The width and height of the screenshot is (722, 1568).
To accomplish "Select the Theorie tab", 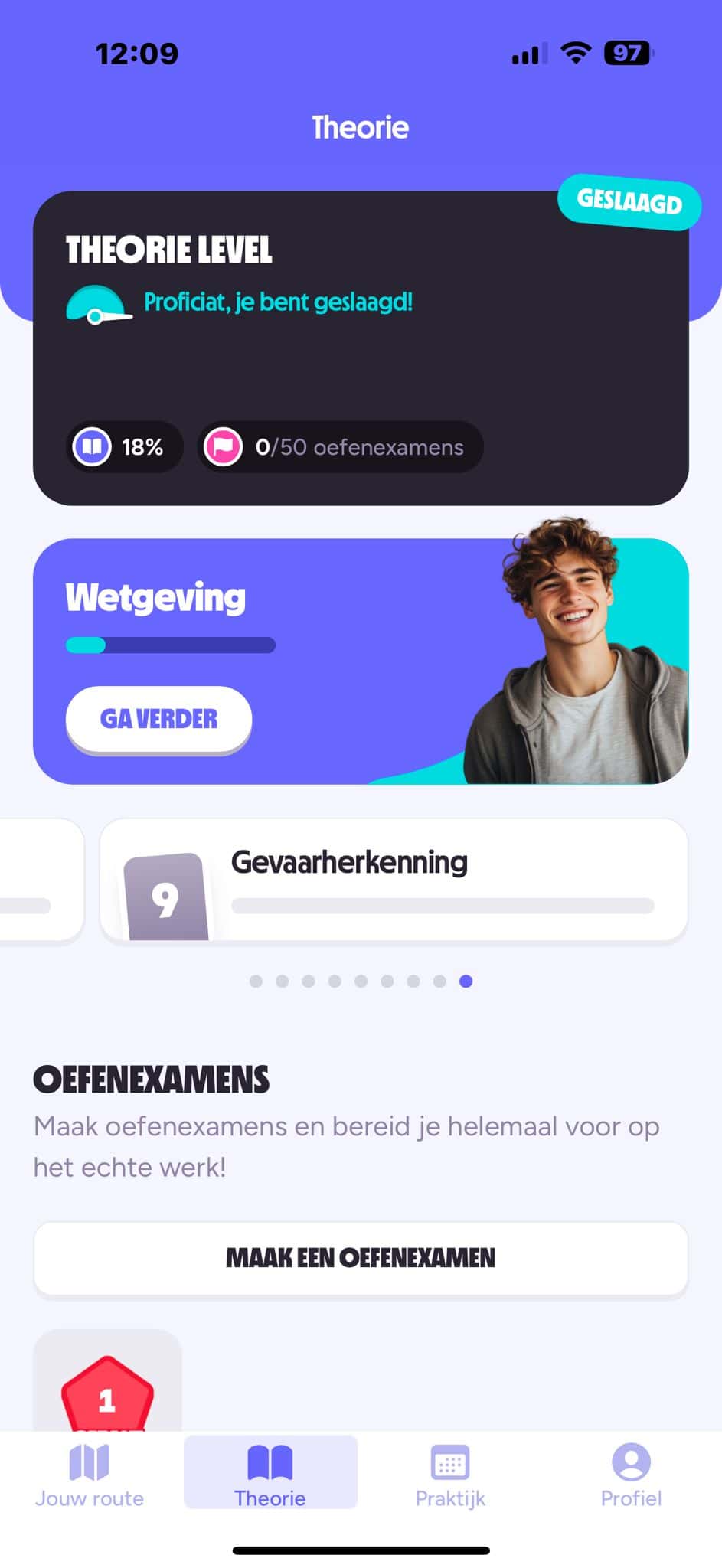I will coord(270,1475).
